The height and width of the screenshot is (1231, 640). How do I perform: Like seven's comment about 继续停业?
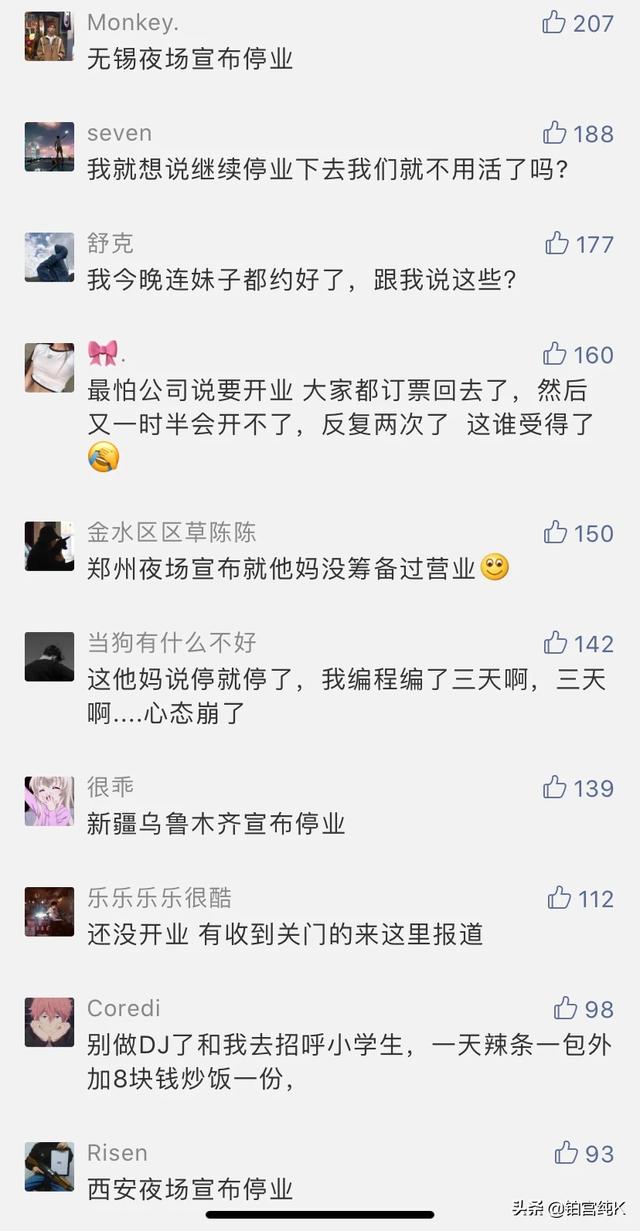click(x=555, y=132)
